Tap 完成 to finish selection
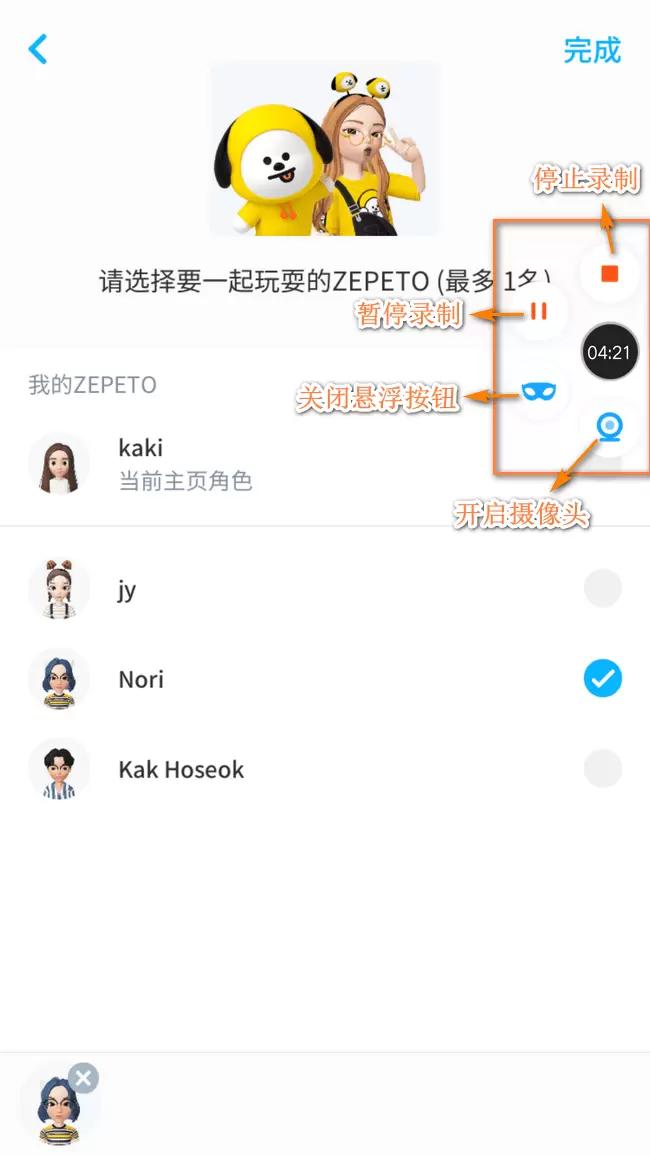 coord(591,50)
